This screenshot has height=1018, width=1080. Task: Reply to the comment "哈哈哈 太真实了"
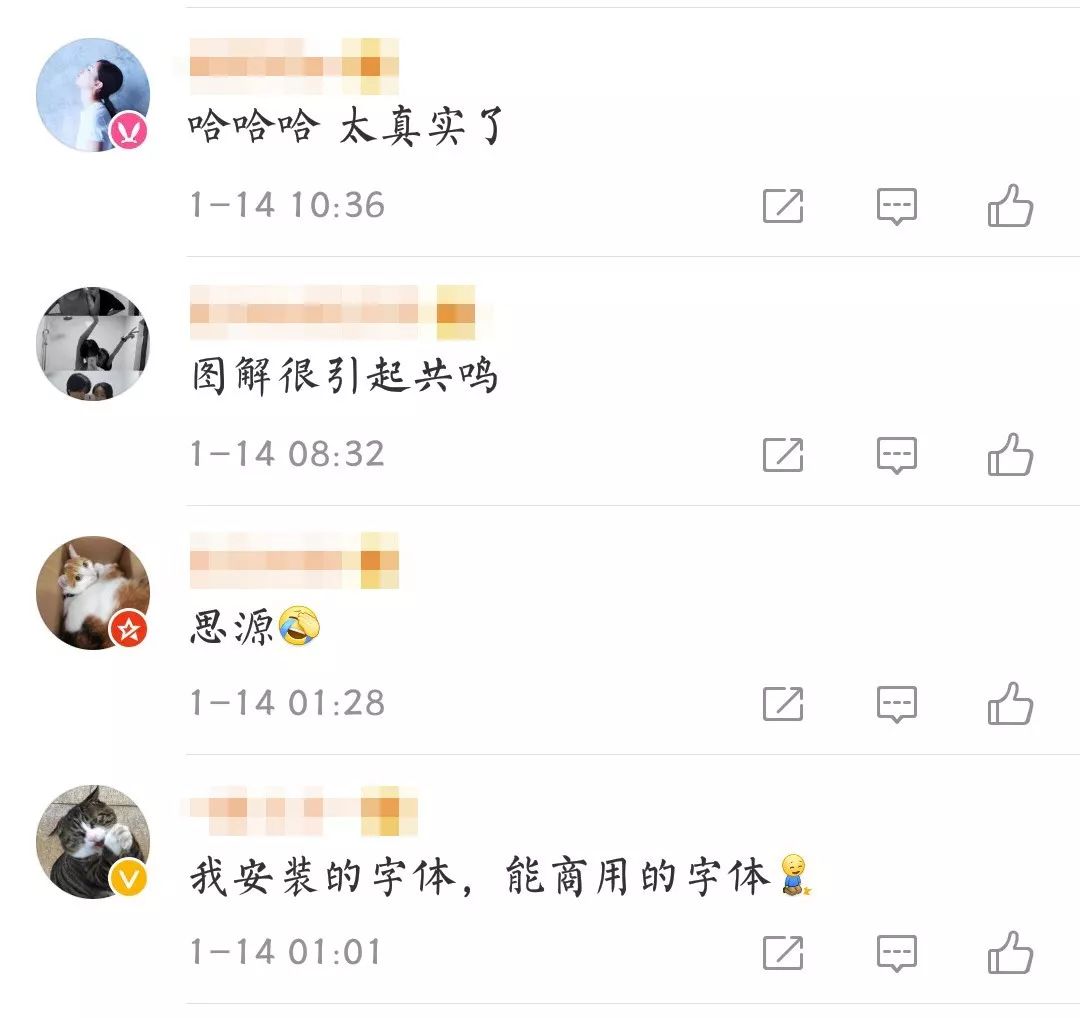pos(896,206)
